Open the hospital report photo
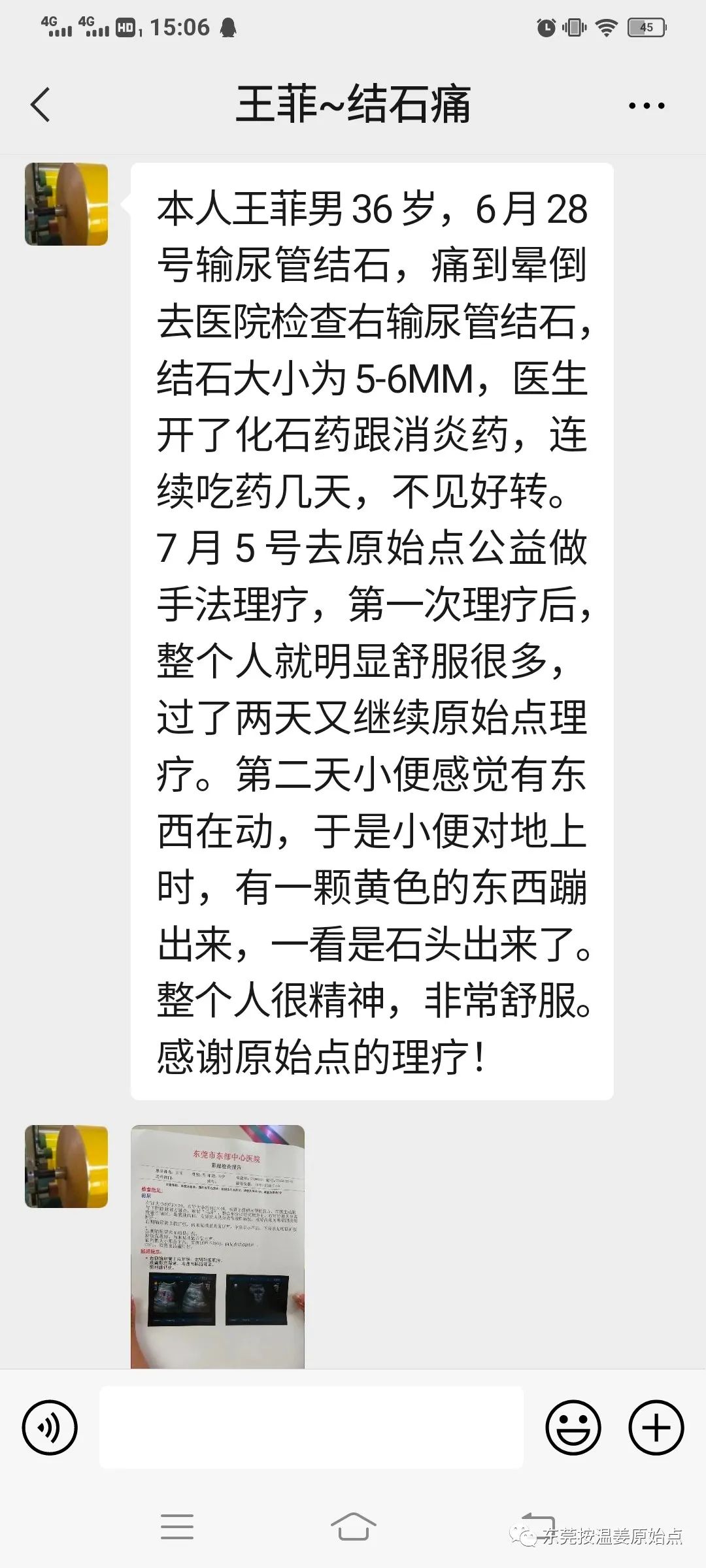 [x=218, y=1245]
